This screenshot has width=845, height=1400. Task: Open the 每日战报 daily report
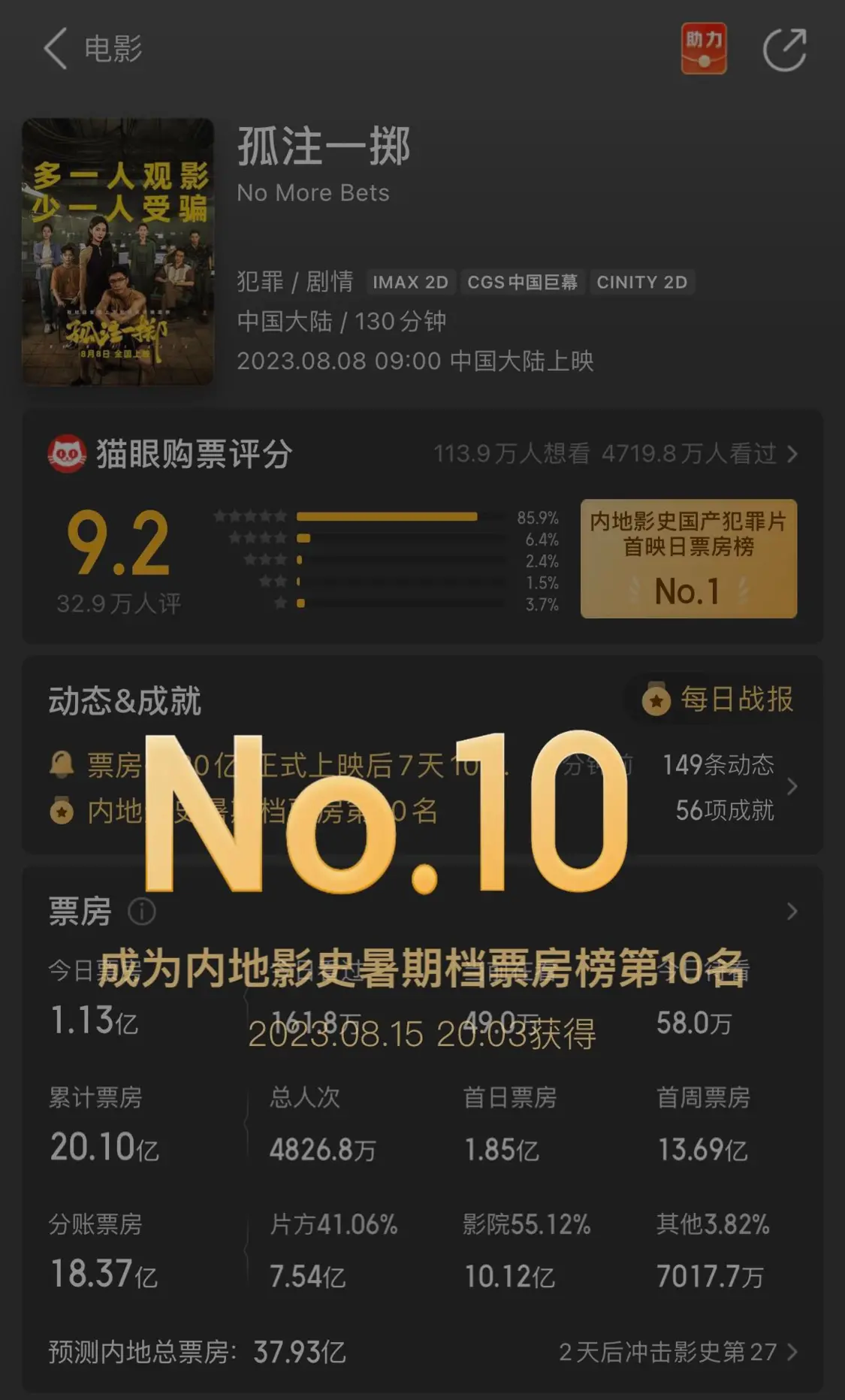[x=717, y=700]
